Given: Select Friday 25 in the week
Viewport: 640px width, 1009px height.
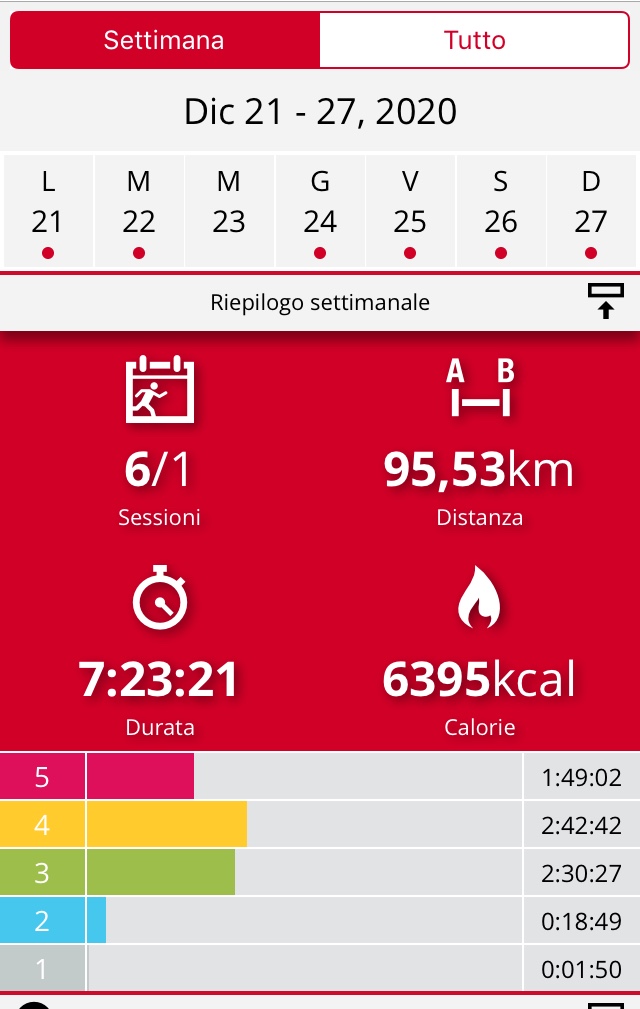Looking at the screenshot, I should 410,210.
